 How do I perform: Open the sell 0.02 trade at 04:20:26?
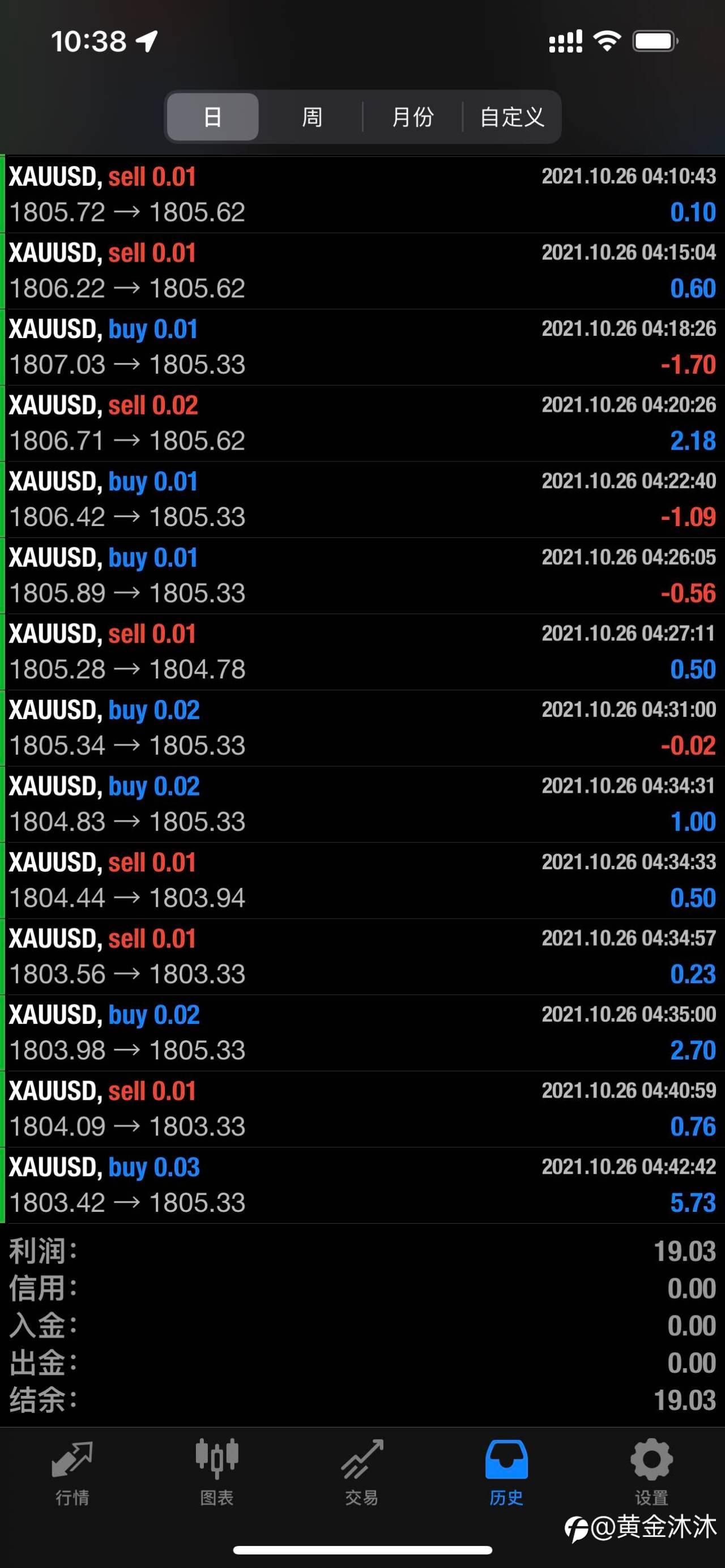pos(364,423)
